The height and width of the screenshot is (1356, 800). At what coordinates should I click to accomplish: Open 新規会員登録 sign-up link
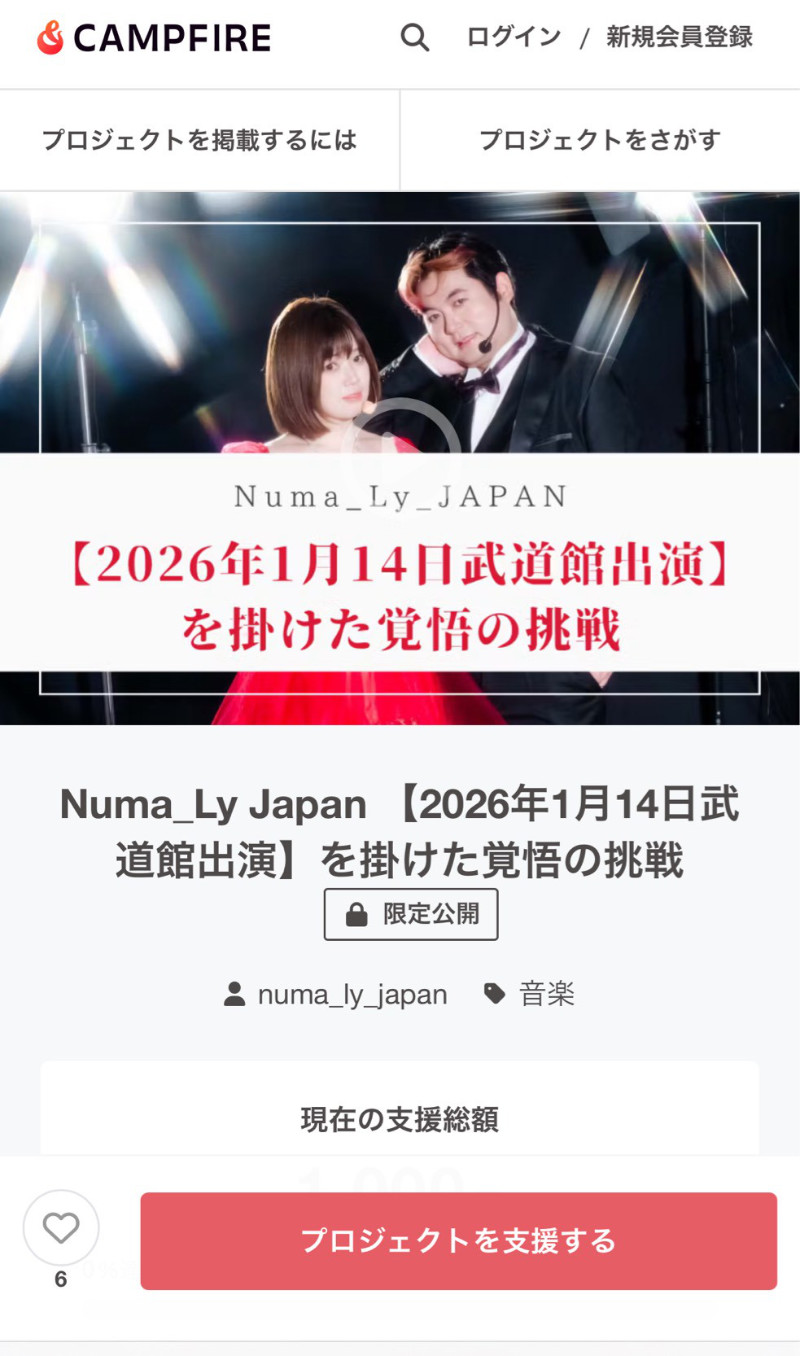click(679, 38)
